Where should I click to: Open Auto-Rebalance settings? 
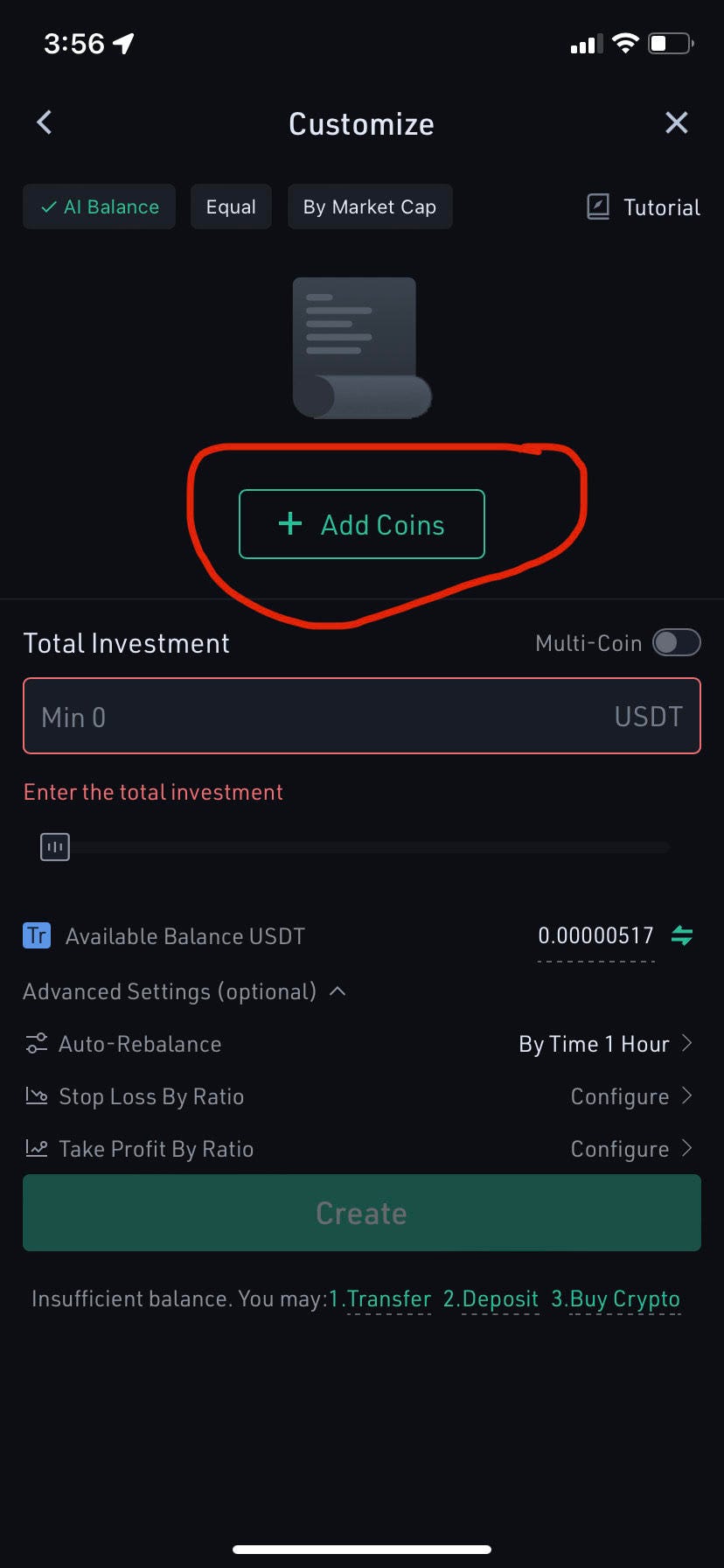(362, 1044)
